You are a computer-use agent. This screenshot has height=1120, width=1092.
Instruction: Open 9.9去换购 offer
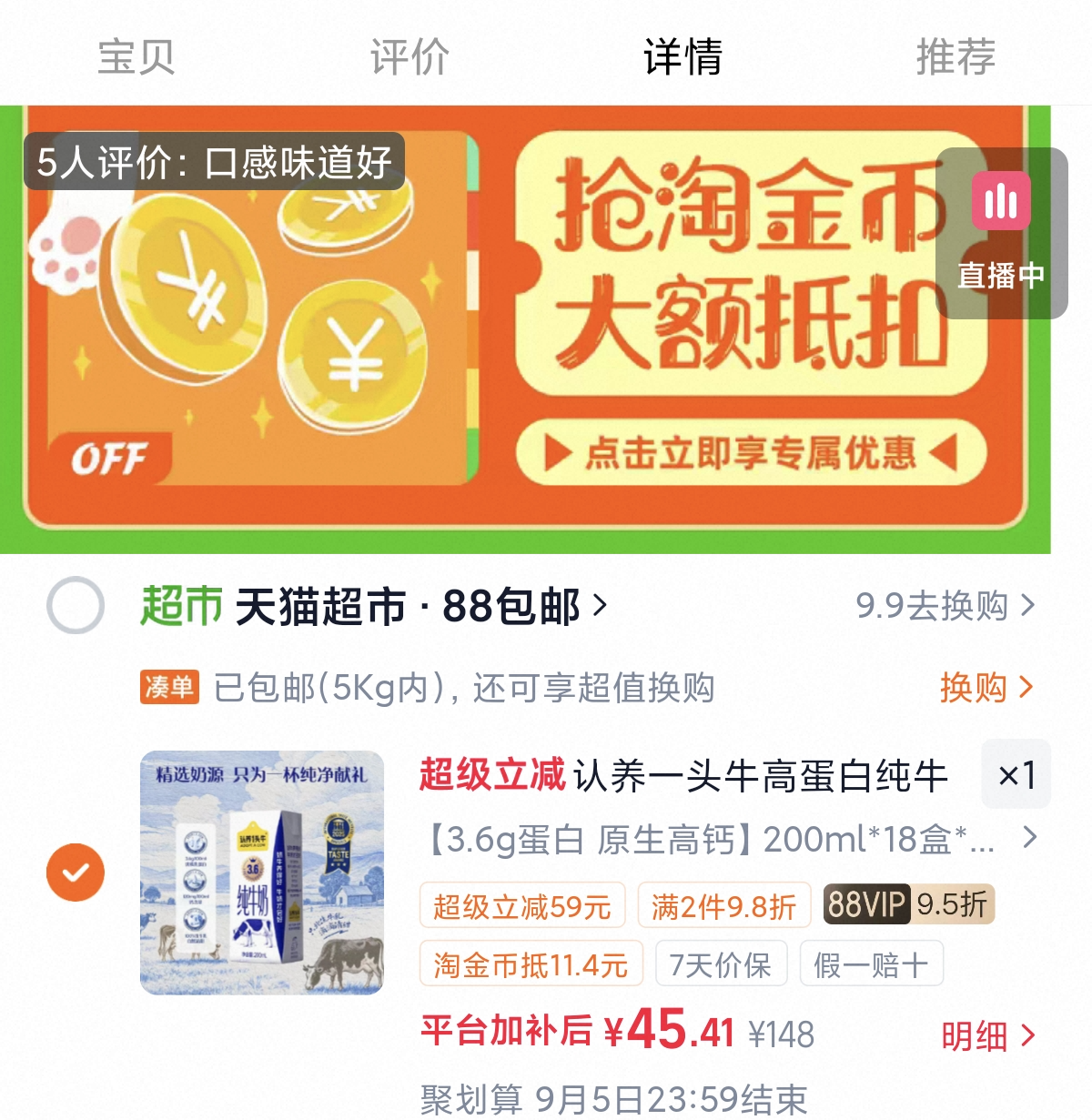click(945, 605)
